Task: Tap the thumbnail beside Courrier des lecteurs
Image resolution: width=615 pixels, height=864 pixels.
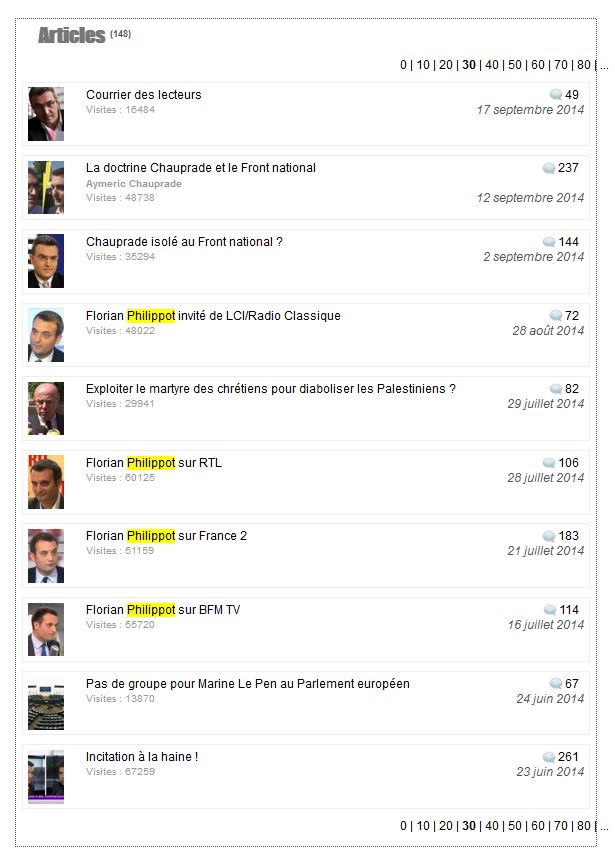Action: (46, 113)
